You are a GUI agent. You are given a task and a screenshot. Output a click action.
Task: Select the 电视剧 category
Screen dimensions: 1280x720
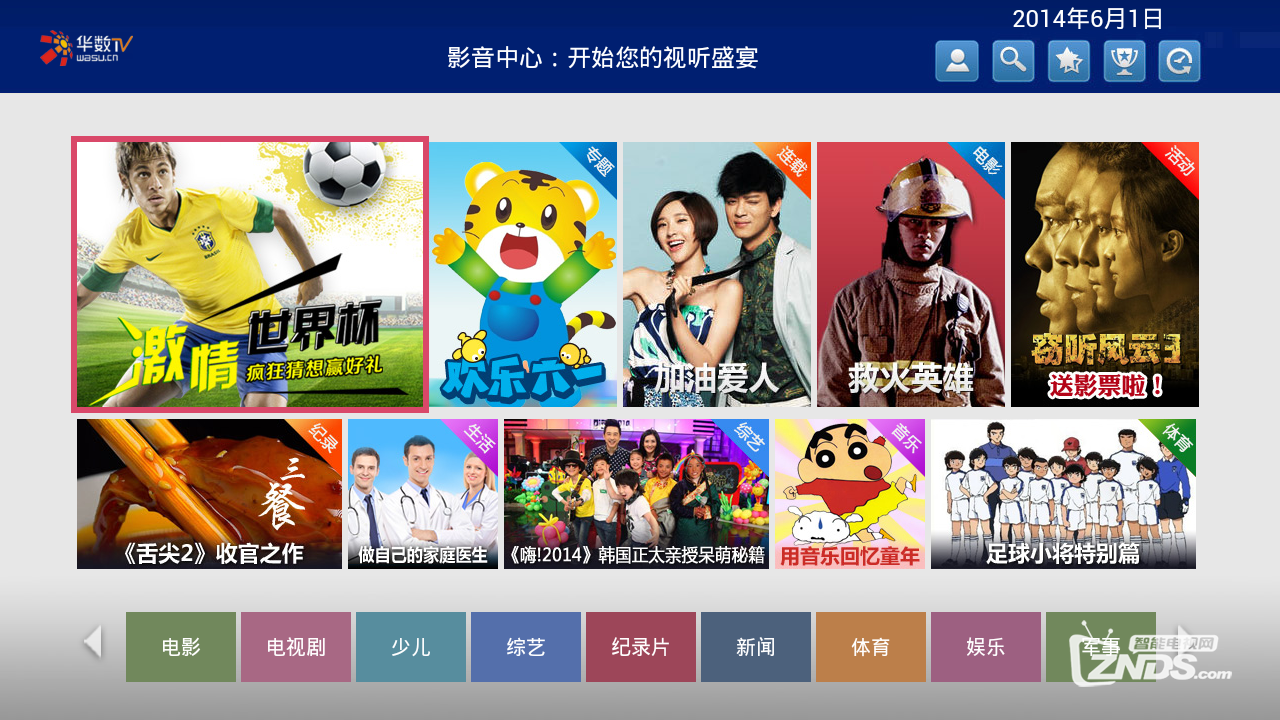(x=296, y=647)
